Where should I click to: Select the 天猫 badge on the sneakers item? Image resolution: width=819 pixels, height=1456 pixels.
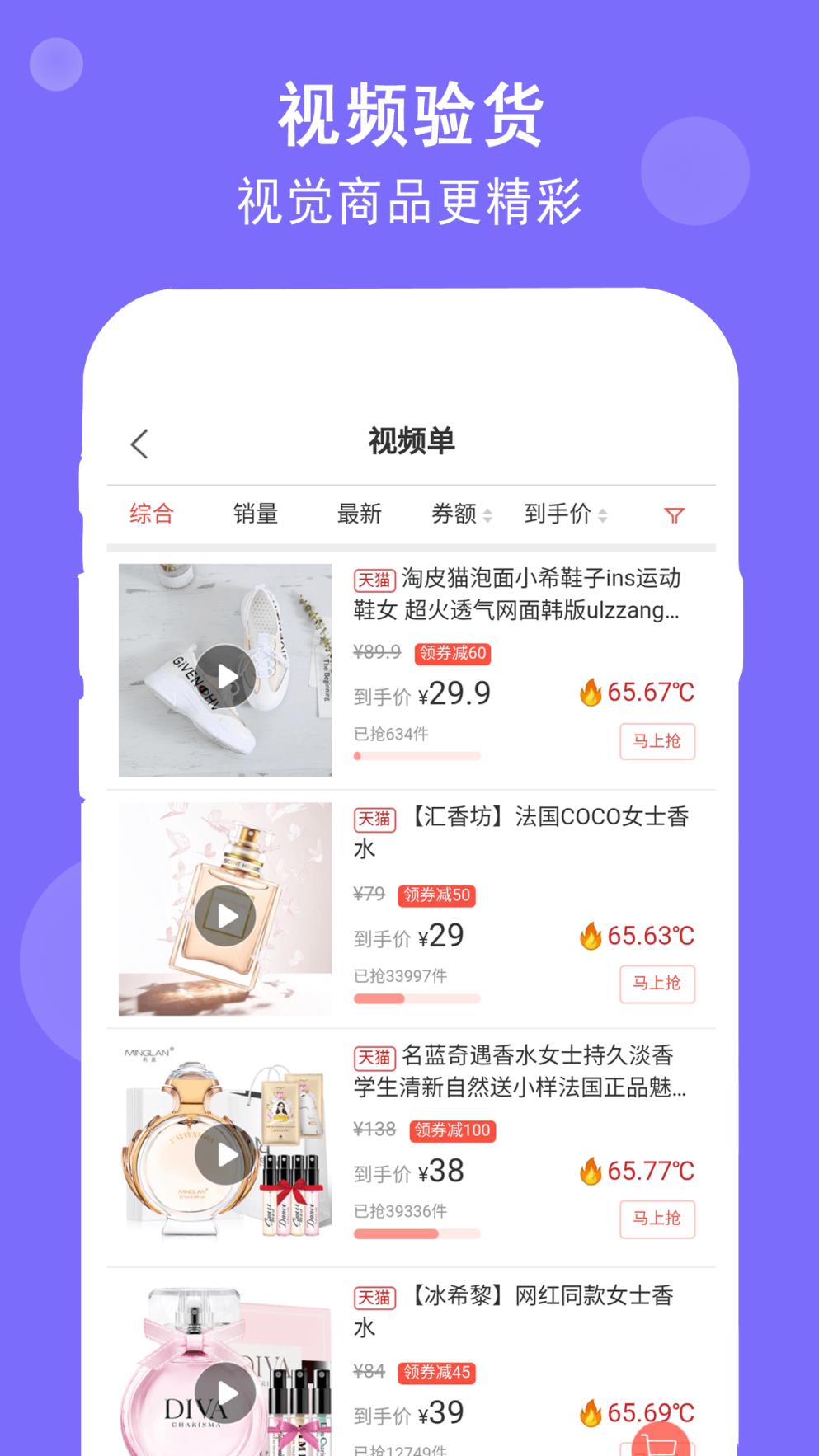pyautogui.click(x=375, y=580)
